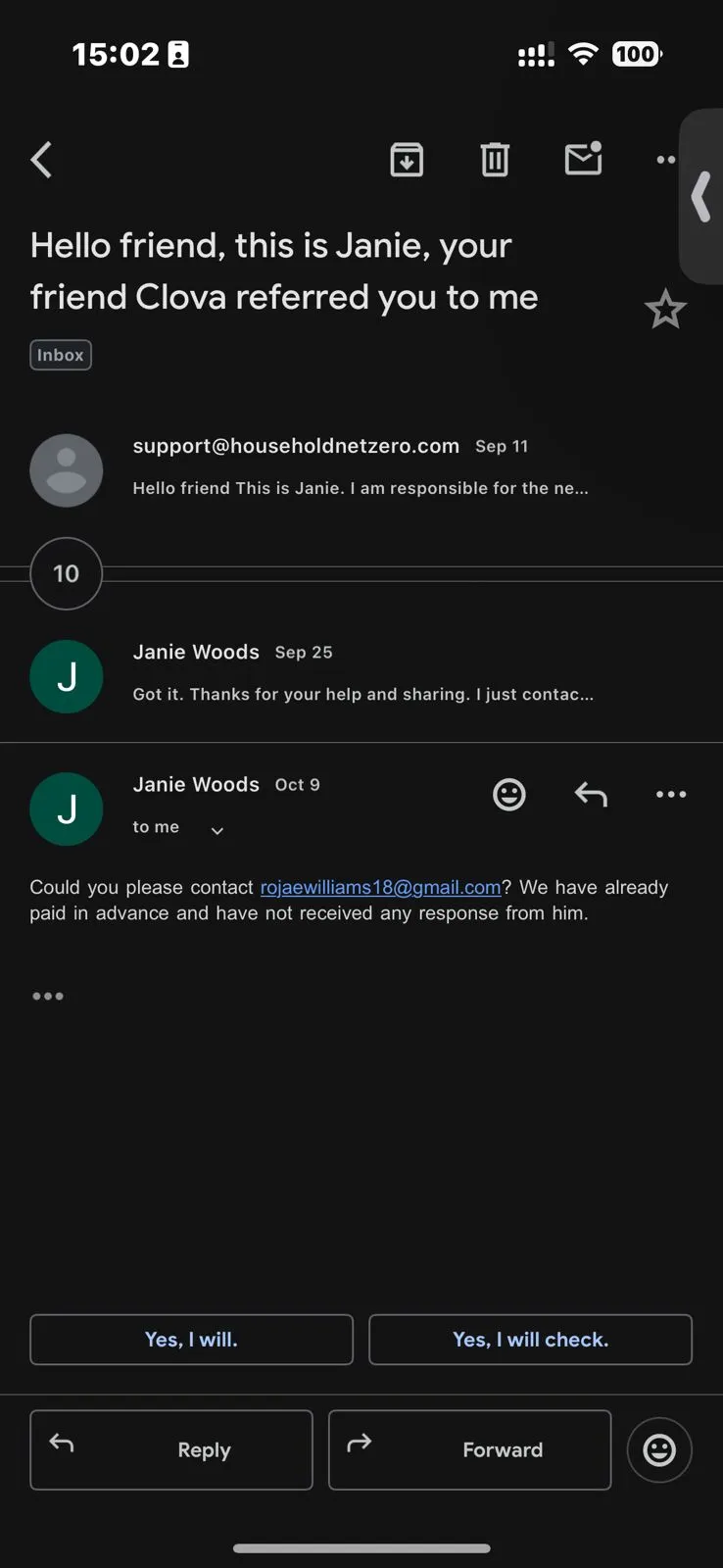
Task: Expand the 10 collapsed messages
Action: (67, 573)
